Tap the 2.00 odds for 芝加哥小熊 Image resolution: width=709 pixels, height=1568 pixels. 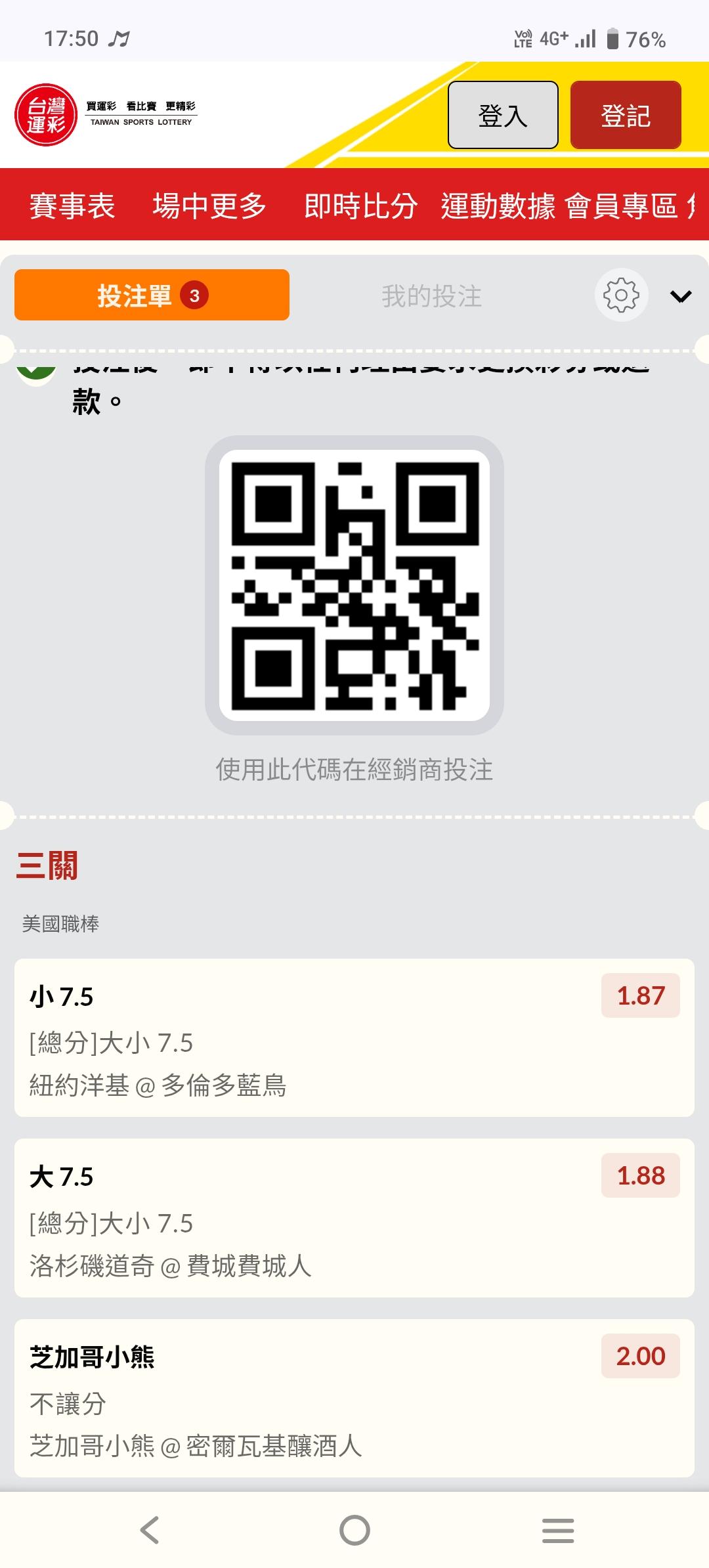[641, 1356]
